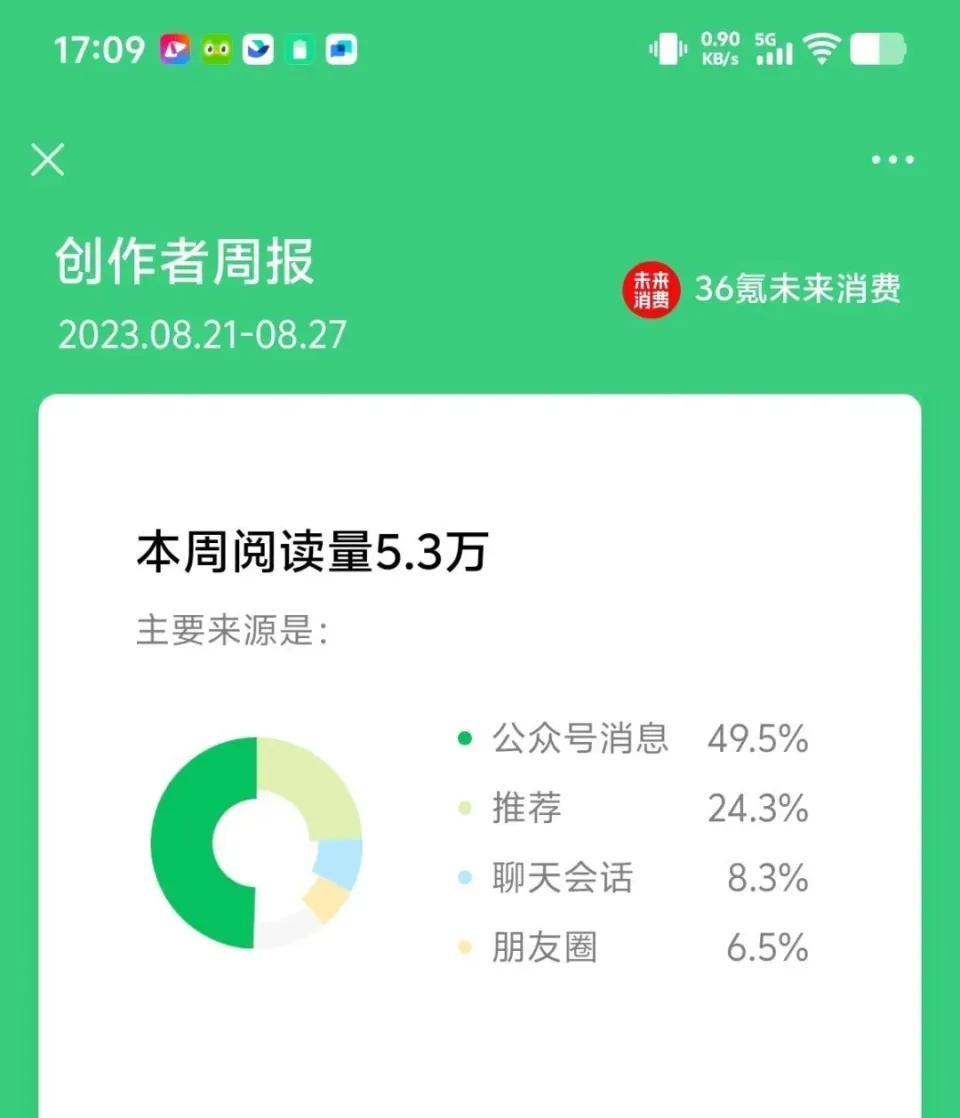
Task: Tap the vibration mode status icon
Action: click(667, 47)
